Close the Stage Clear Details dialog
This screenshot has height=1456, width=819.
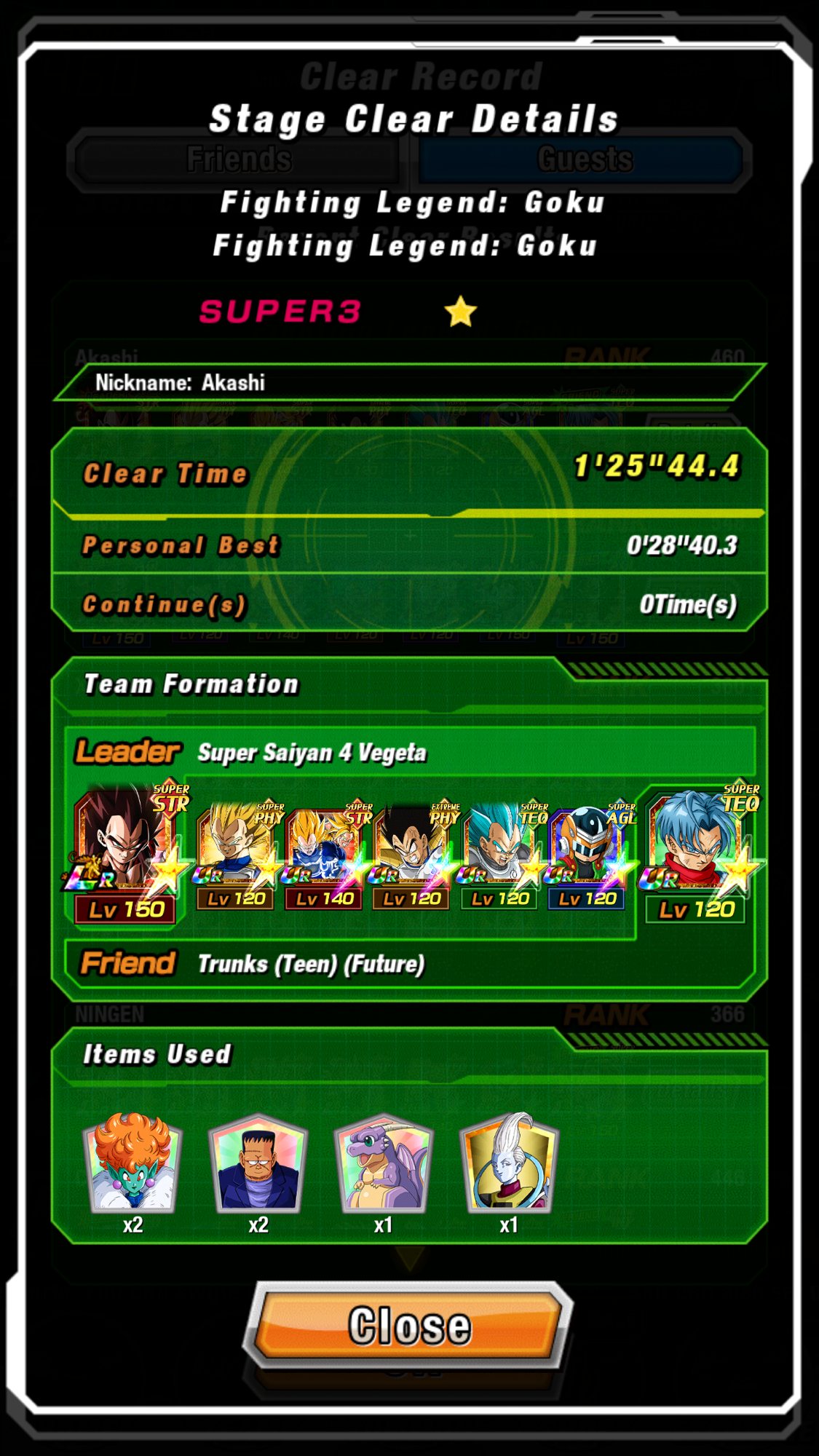click(x=408, y=1326)
